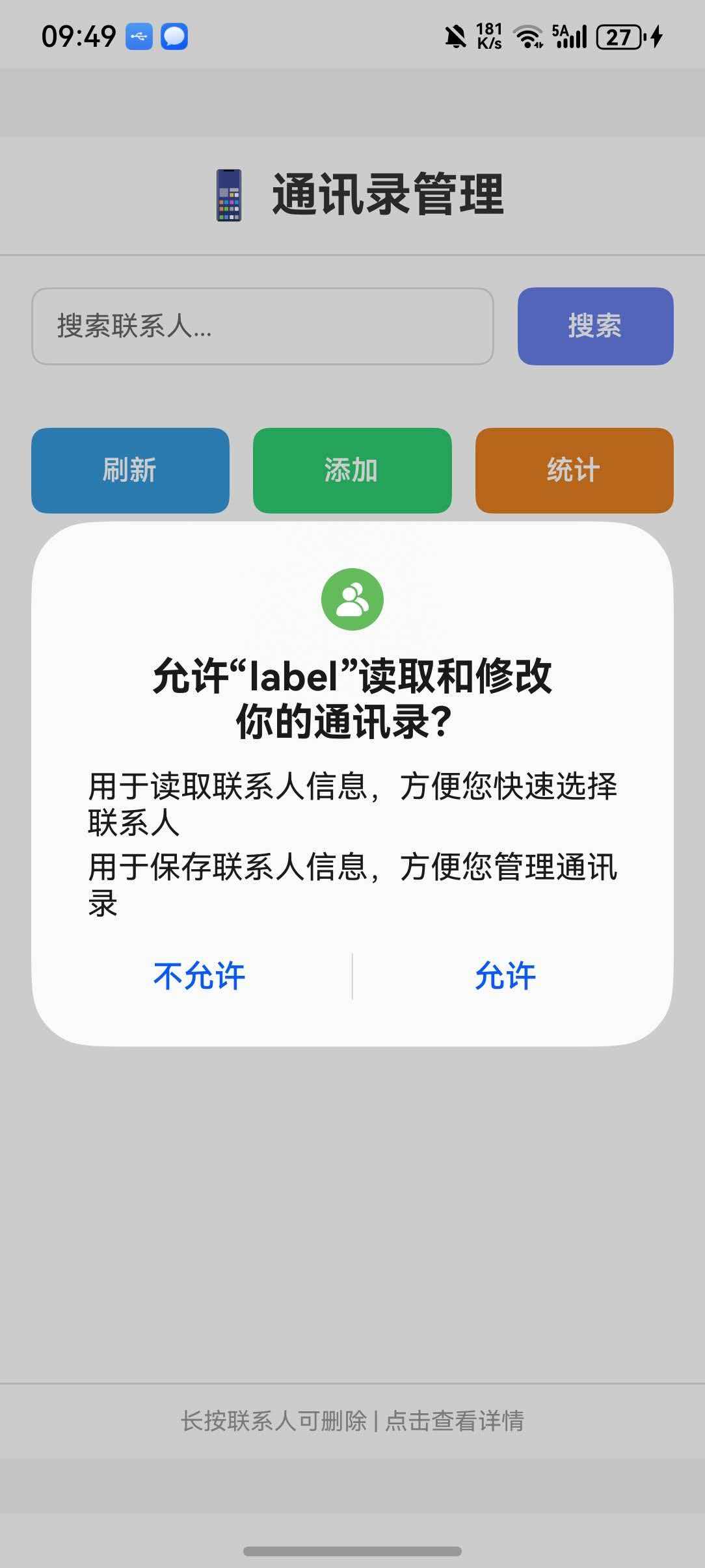The image size is (705, 1568).
Task: Tap the battery indicator showing 27
Action: coord(618,37)
